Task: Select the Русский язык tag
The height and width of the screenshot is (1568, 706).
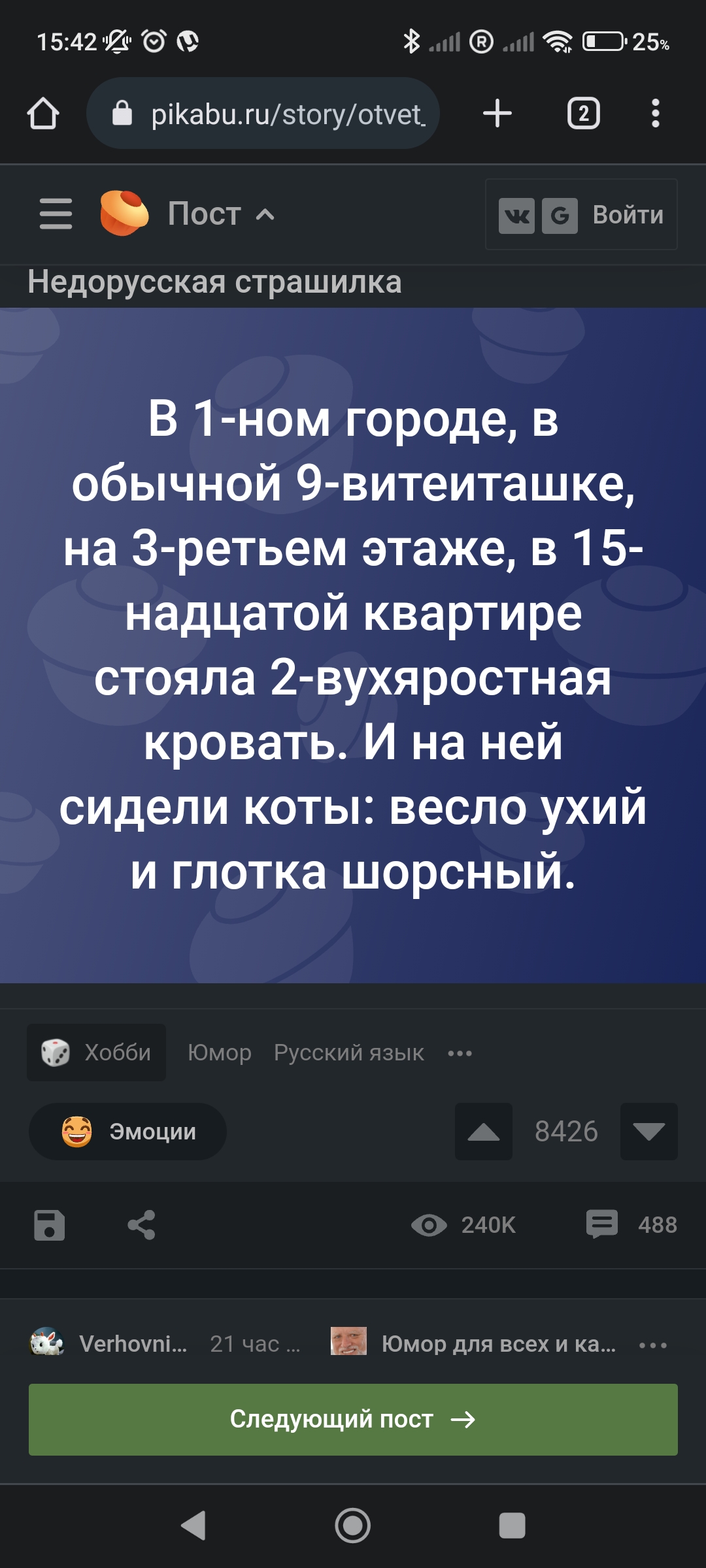Action: pos(348,1053)
